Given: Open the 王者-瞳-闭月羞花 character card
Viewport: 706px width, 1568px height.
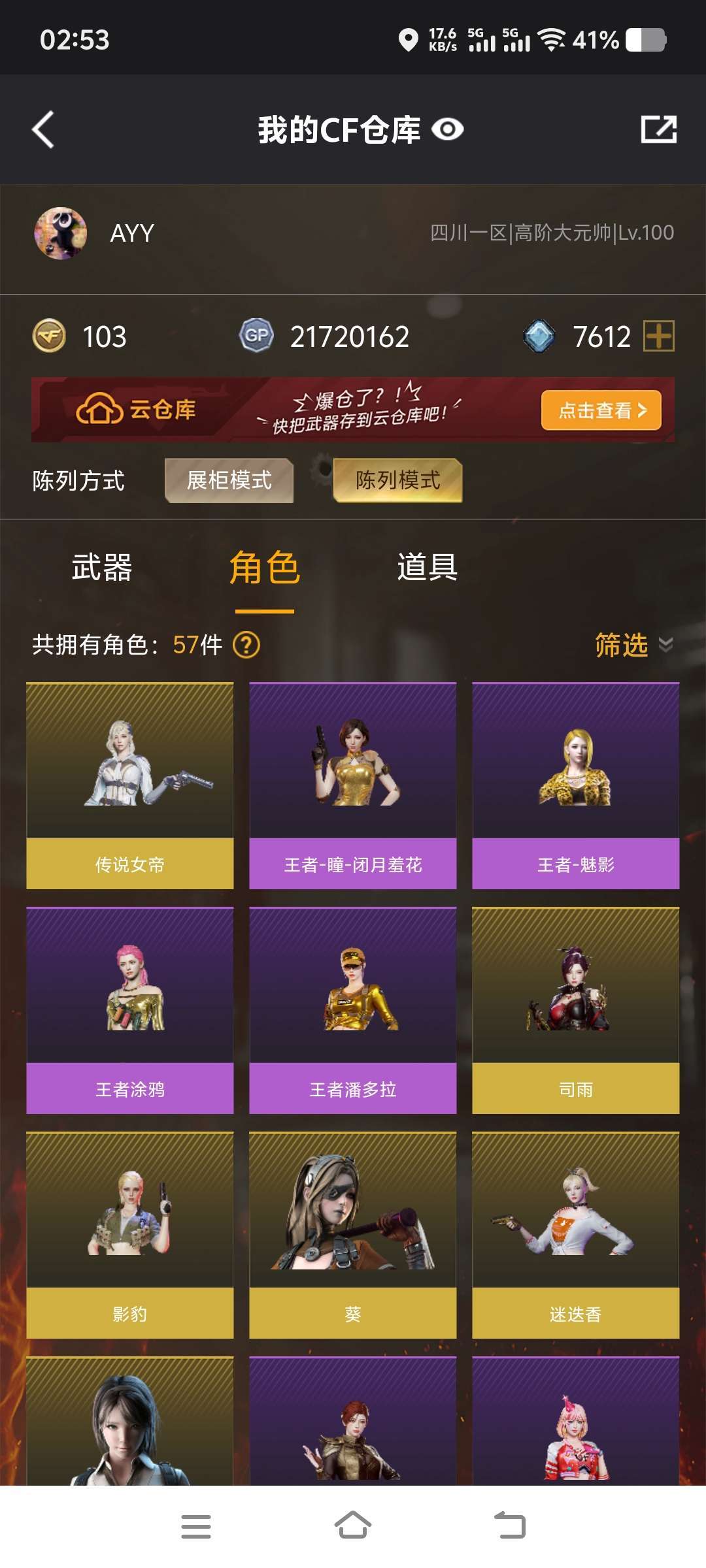Looking at the screenshot, I should pyautogui.click(x=353, y=786).
